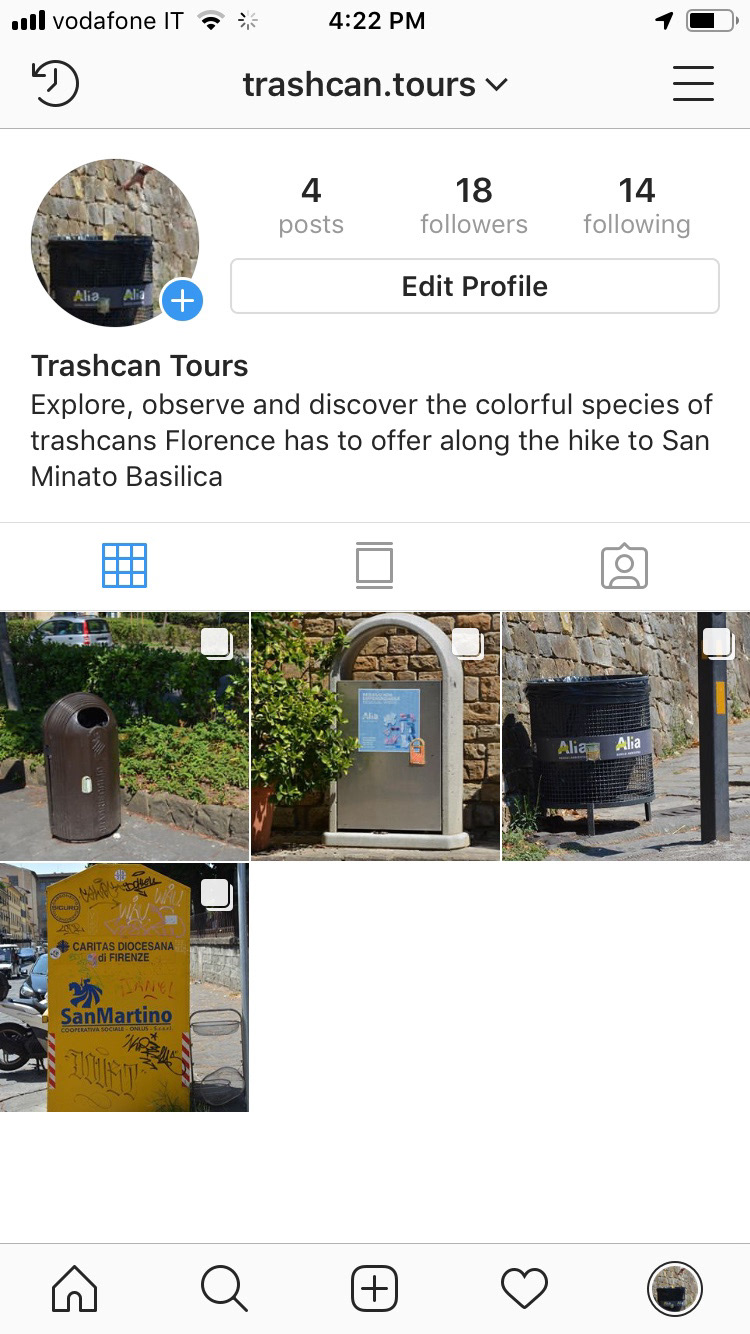Open the hamburger menu
The width and height of the screenshot is (750, 1334).
point(693,84)
